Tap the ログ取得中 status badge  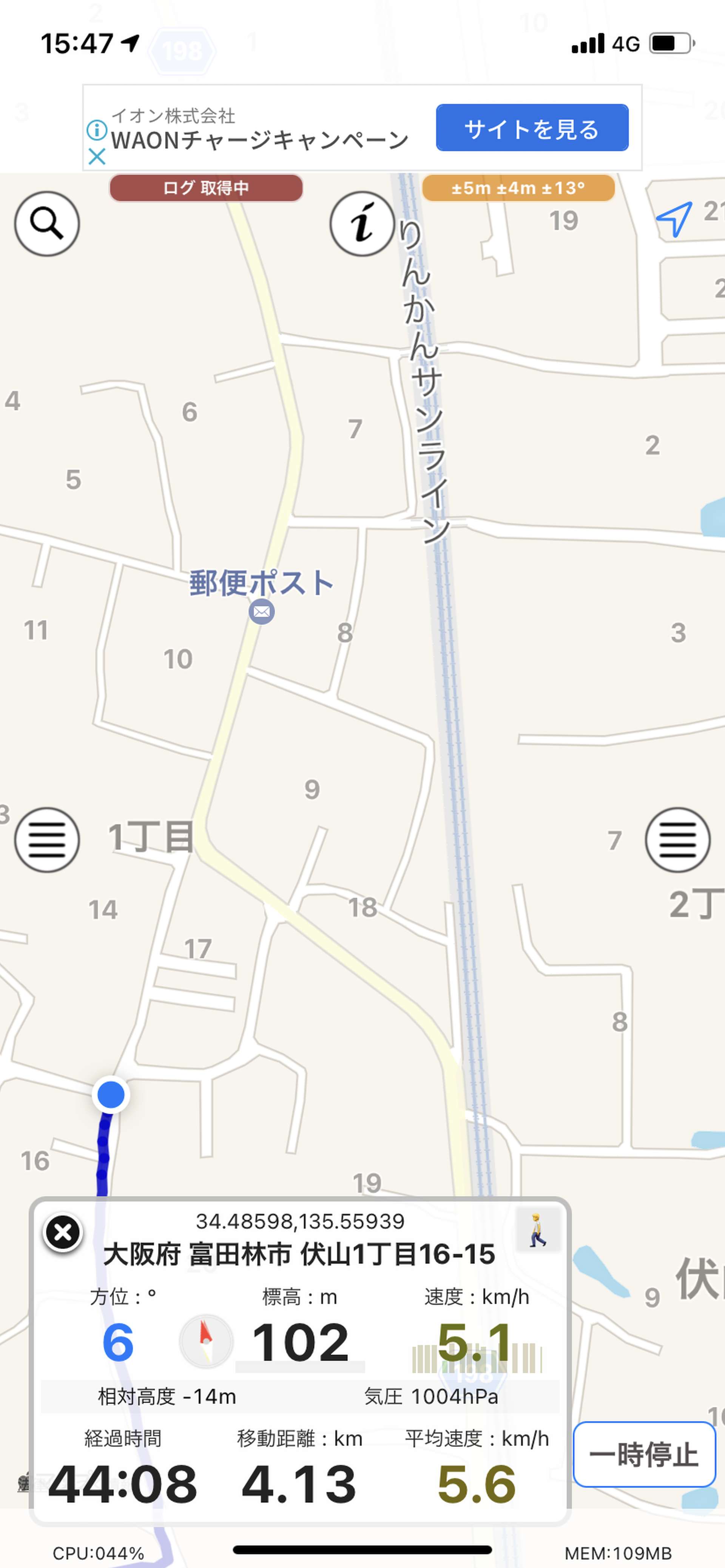[x=206, y=188]
